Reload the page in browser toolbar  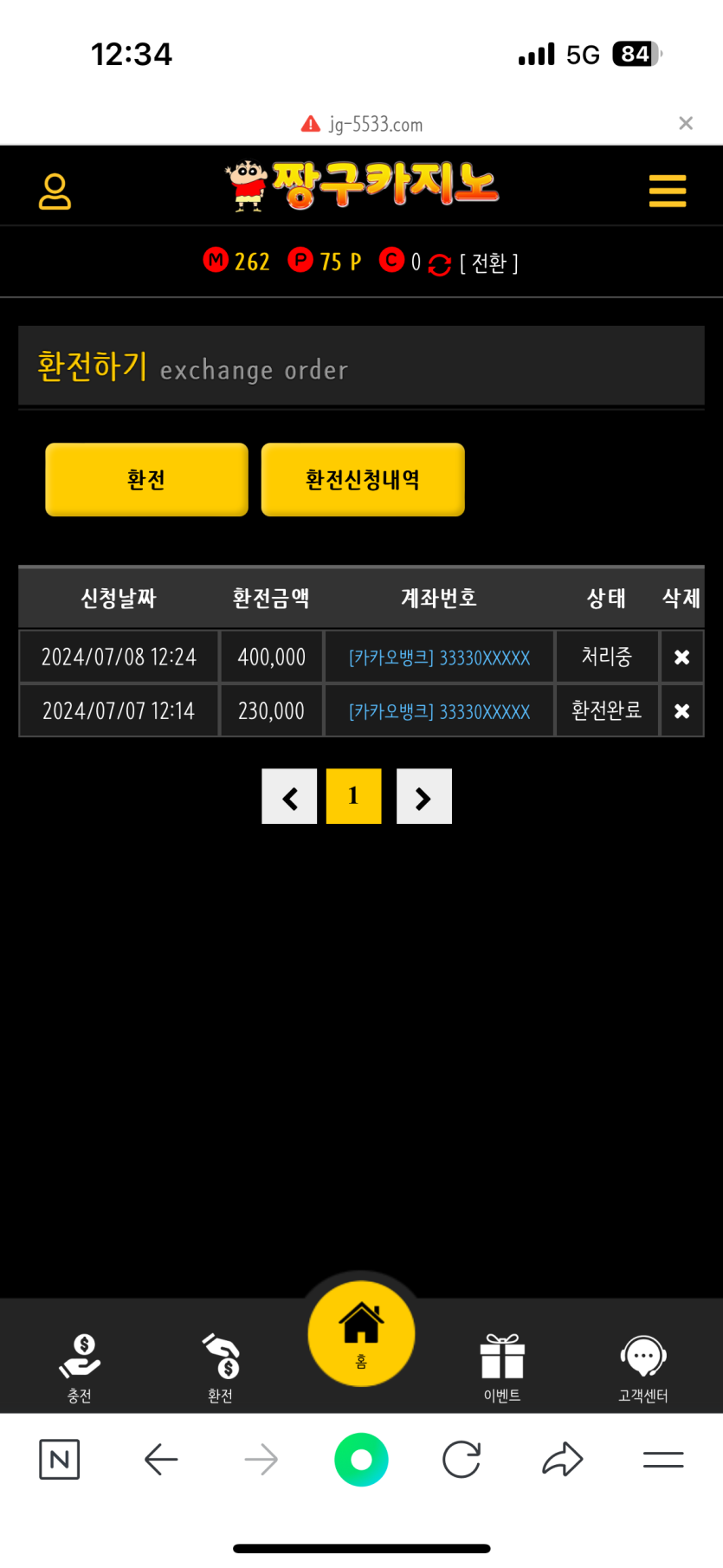tap(462, 1460)
